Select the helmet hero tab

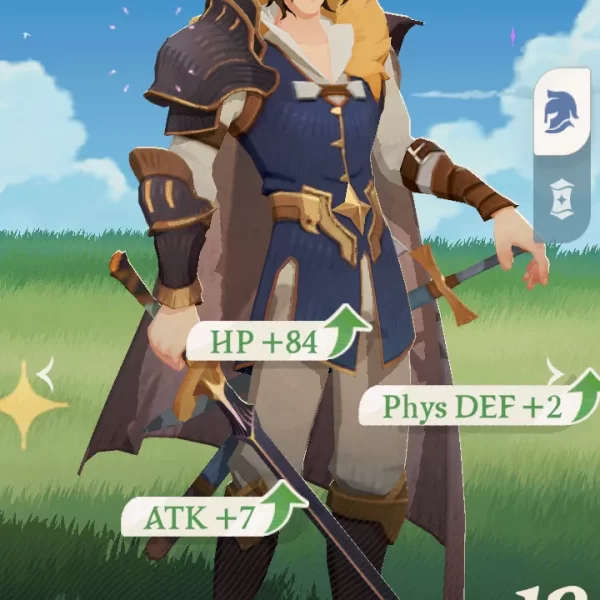(x=561, y=112)
